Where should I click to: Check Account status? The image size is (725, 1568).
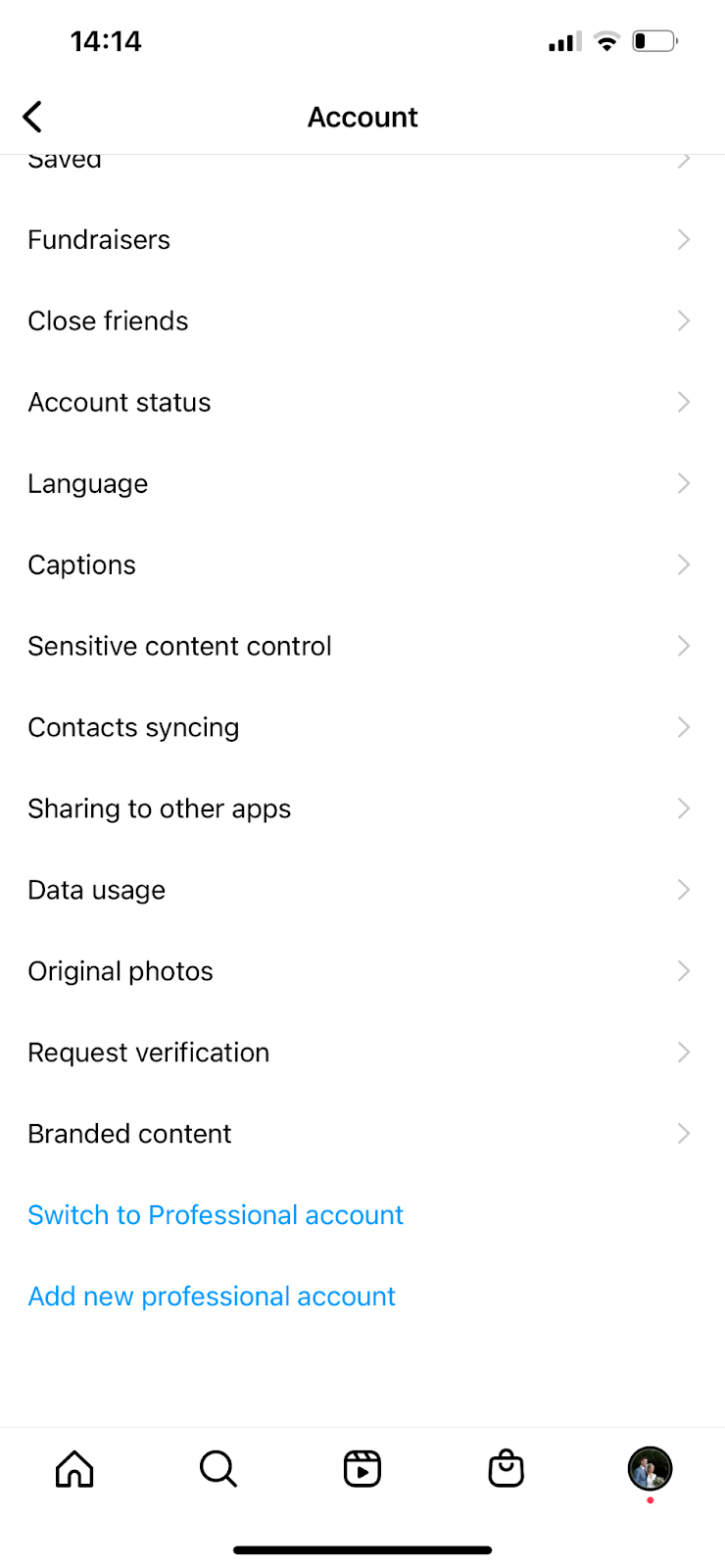coord(120,403)
